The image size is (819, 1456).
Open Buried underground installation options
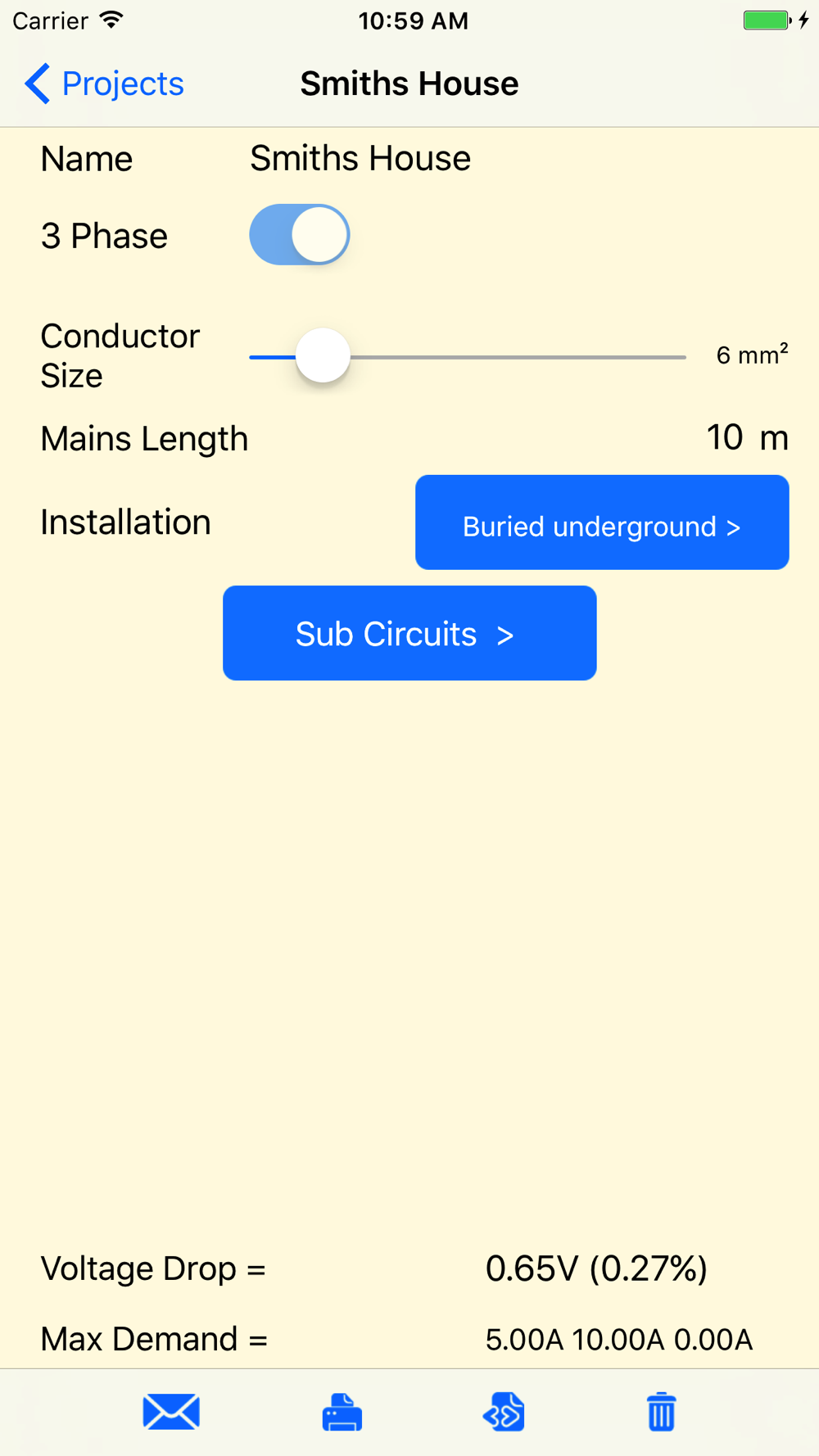point(602,522)
